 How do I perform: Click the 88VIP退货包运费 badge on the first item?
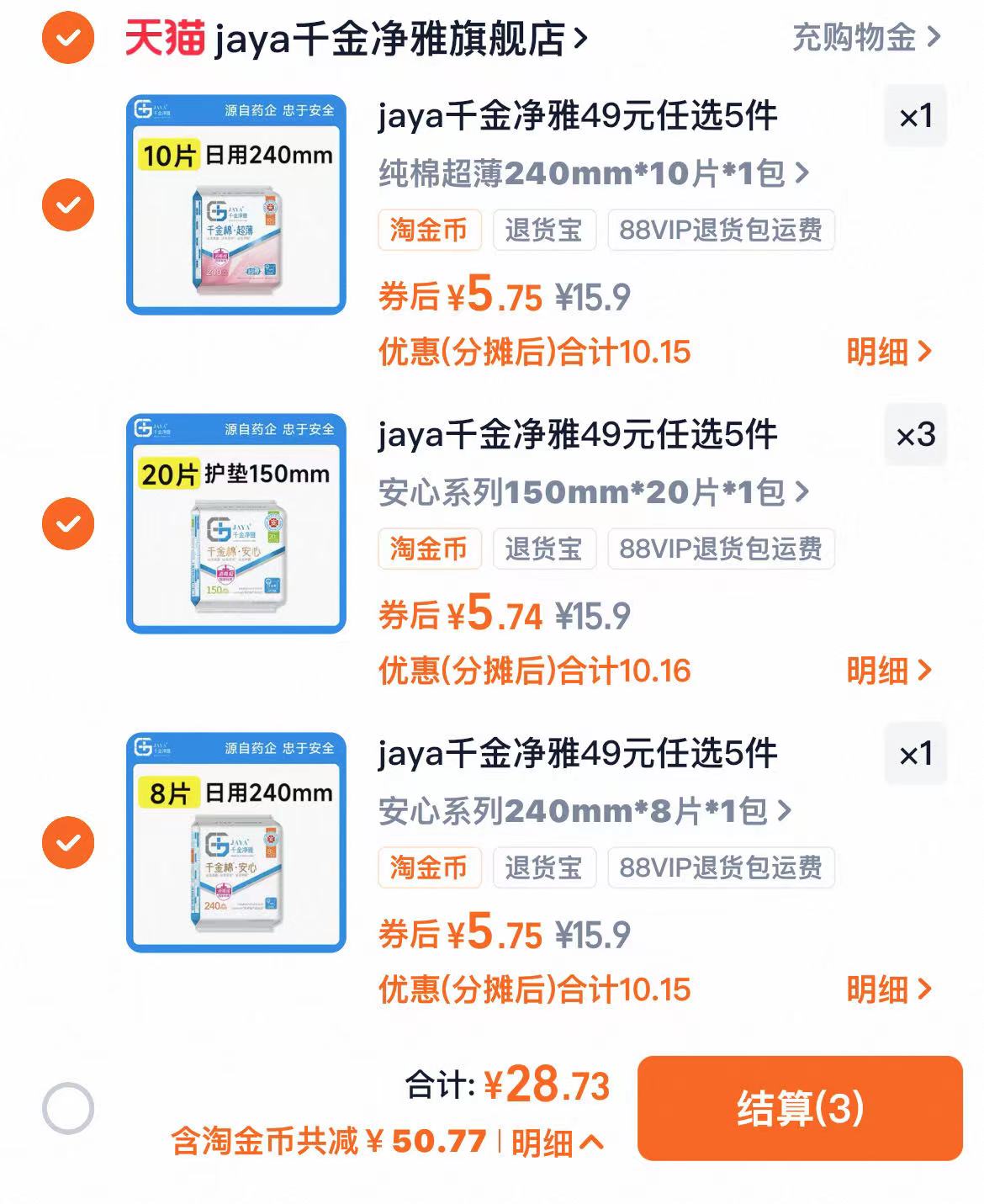[722, 230]
